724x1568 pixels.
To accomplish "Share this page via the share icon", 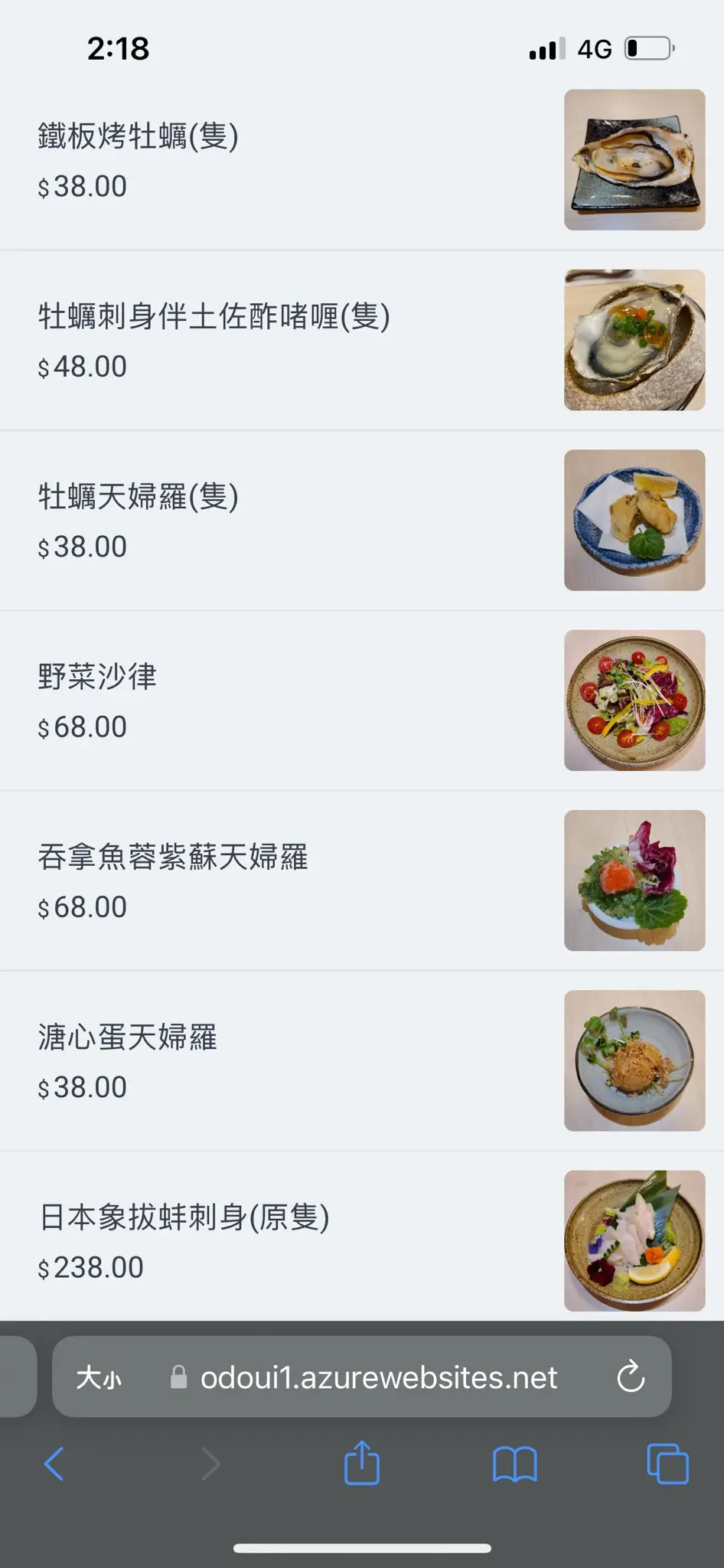I will click(362, 1463).
